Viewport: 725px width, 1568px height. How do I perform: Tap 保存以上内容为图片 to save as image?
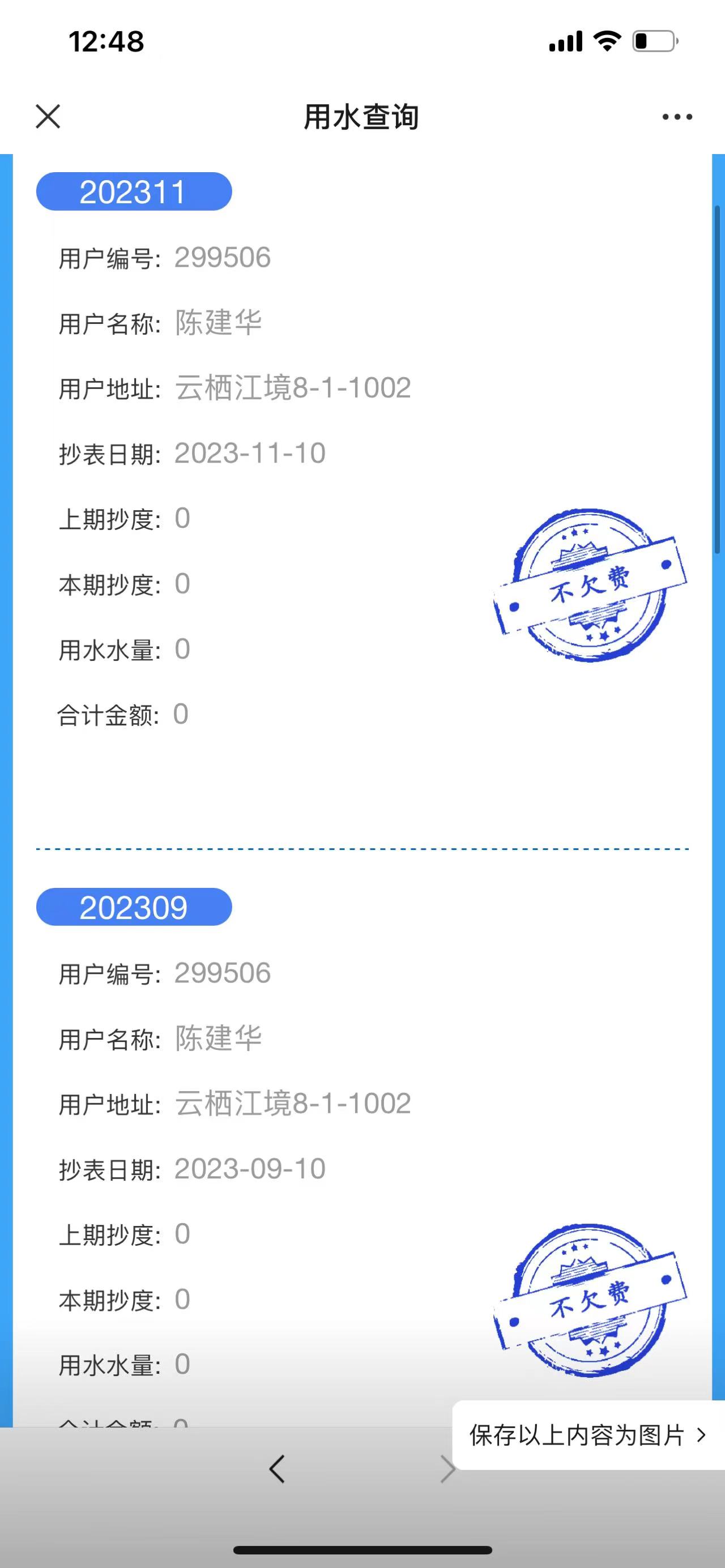click(x=588, y=1435)
